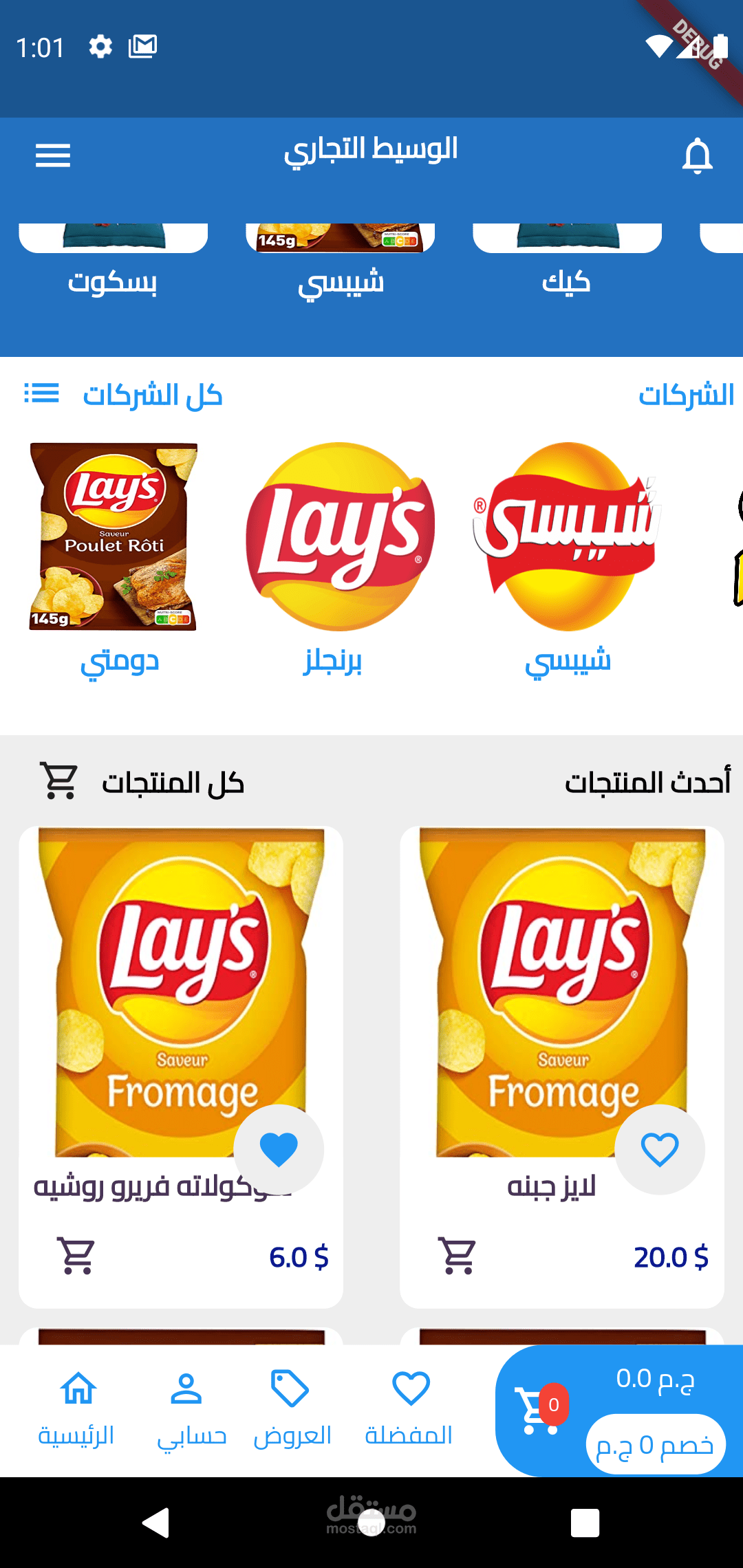Open the دومتي company
The width and height of the screenshot is (743, 1568).
114,560
